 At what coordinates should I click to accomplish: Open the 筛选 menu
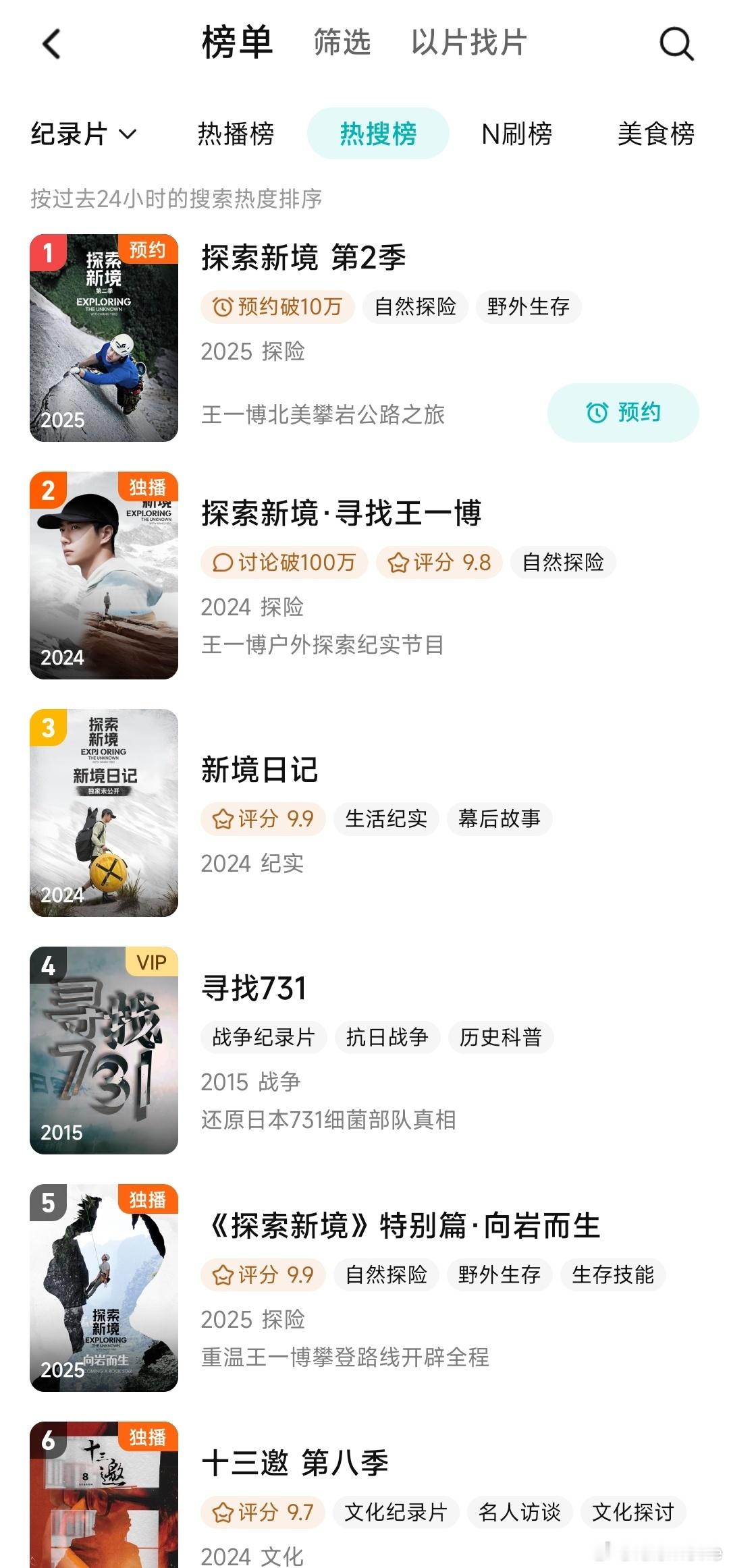pyautogui.click(x=340, y=44)
